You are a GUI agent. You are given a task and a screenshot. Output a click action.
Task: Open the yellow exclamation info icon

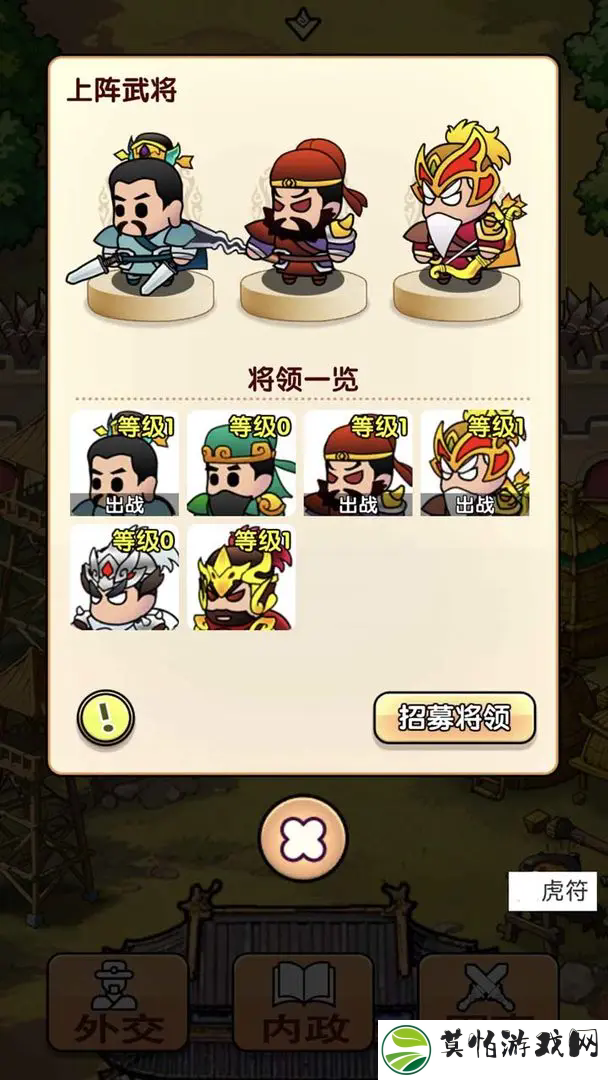pyautogui.click(x=105, y=717)
